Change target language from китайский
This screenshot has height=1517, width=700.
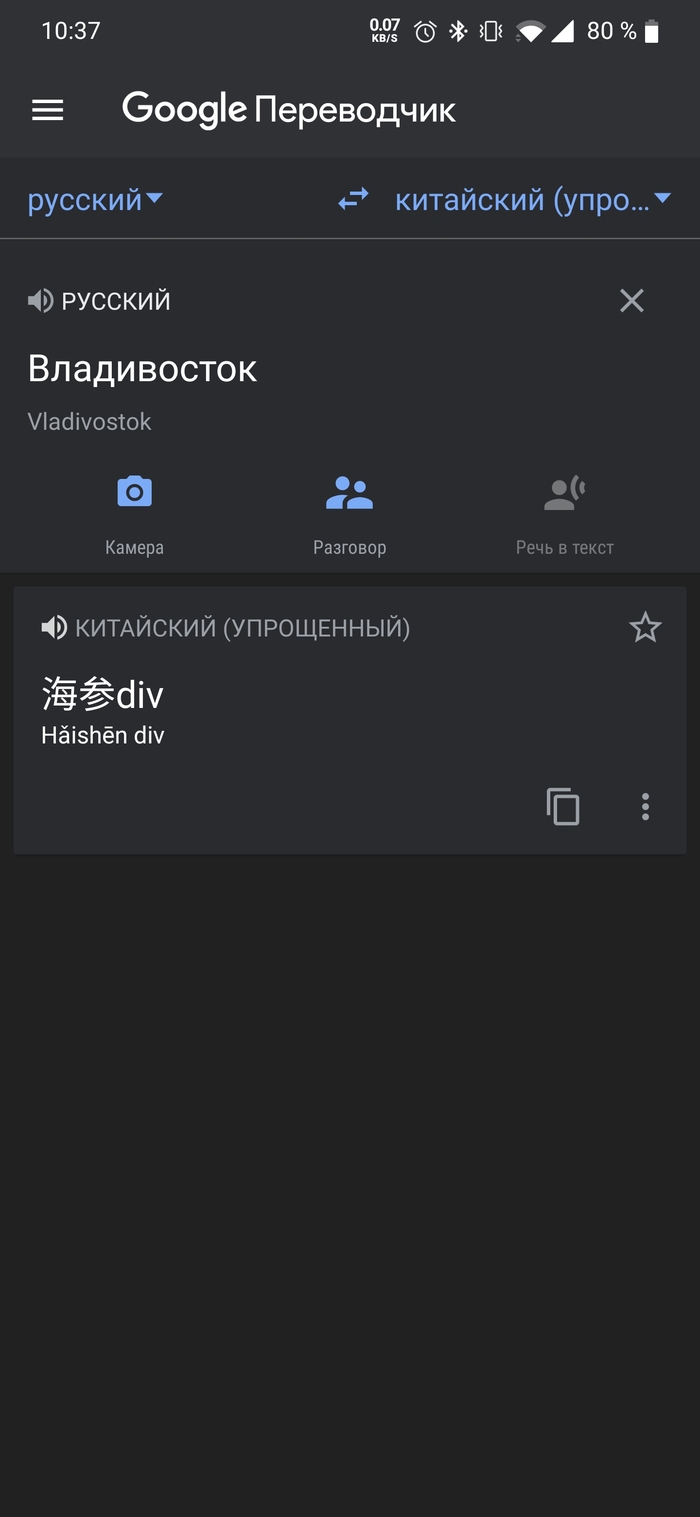[532, 200]
